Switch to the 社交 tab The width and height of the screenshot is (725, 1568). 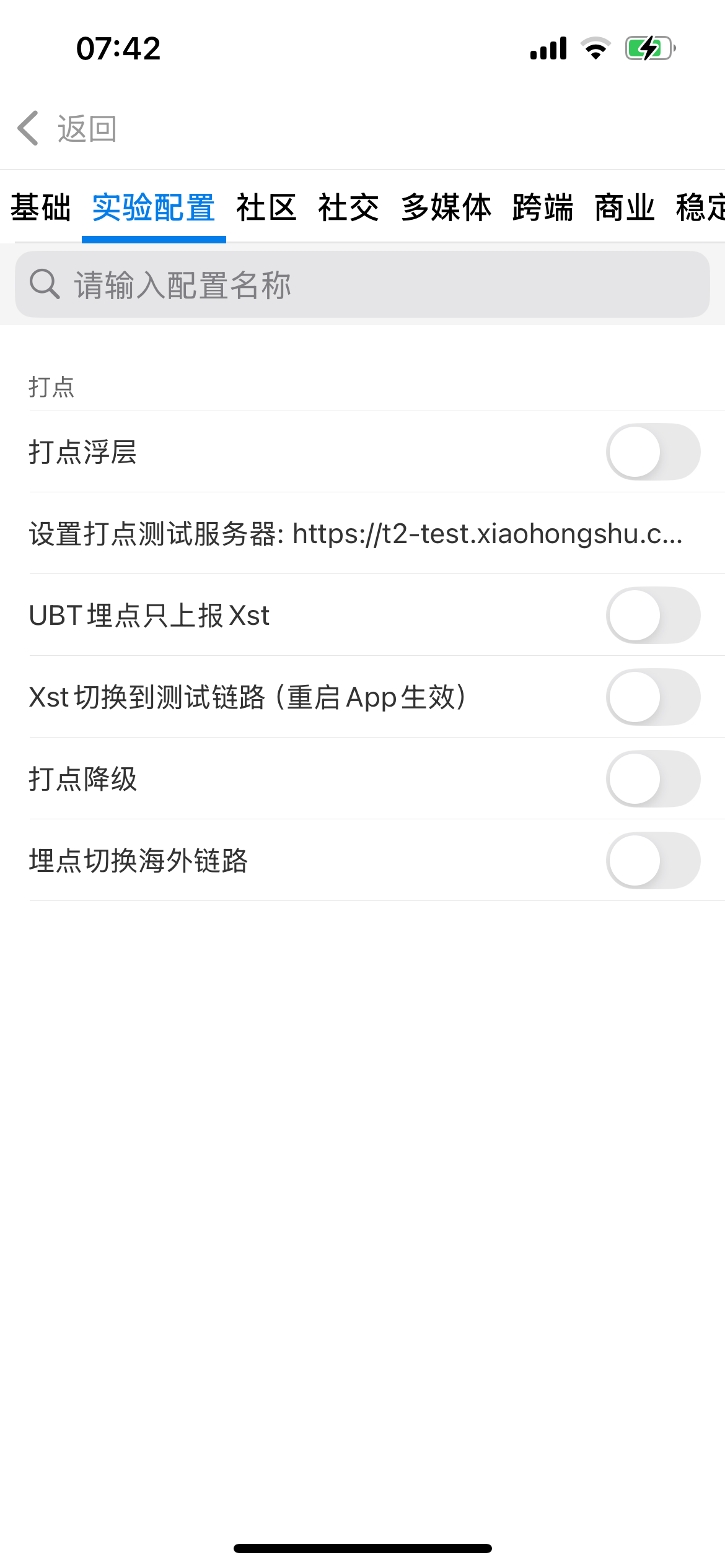[348, 207]
